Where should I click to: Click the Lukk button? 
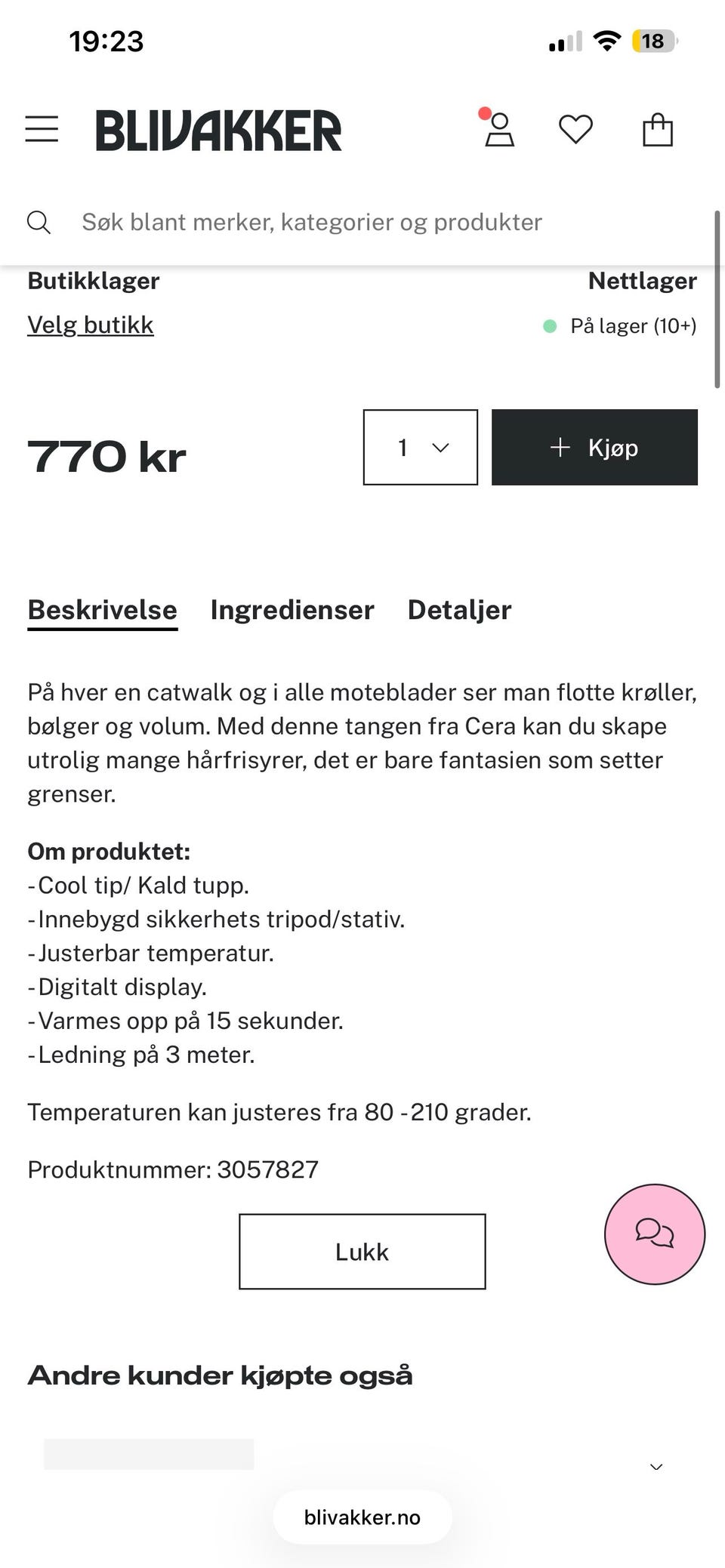(362, 1251)
